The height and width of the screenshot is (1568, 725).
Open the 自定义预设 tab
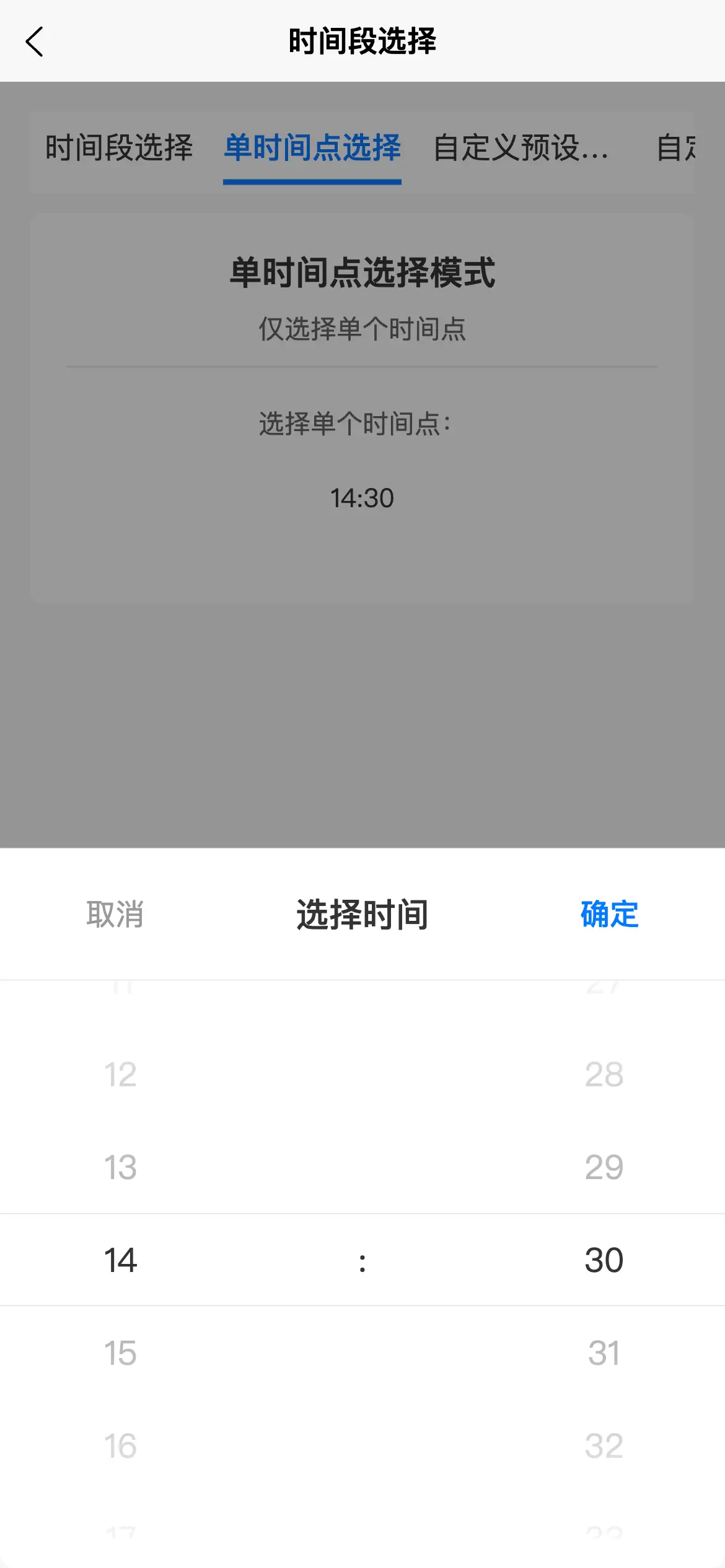[521, 148]
